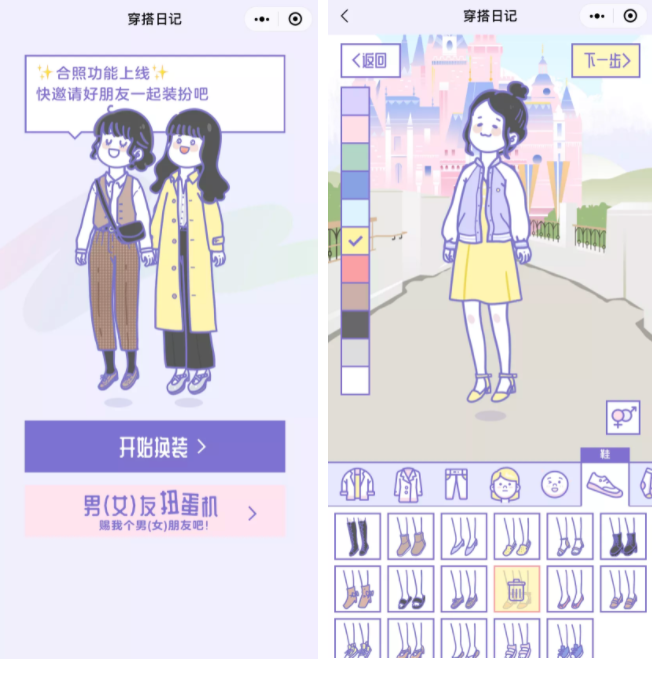Tap the back arrow beside 穿搭日记
The image size is (652, 674).
[345, 17]
